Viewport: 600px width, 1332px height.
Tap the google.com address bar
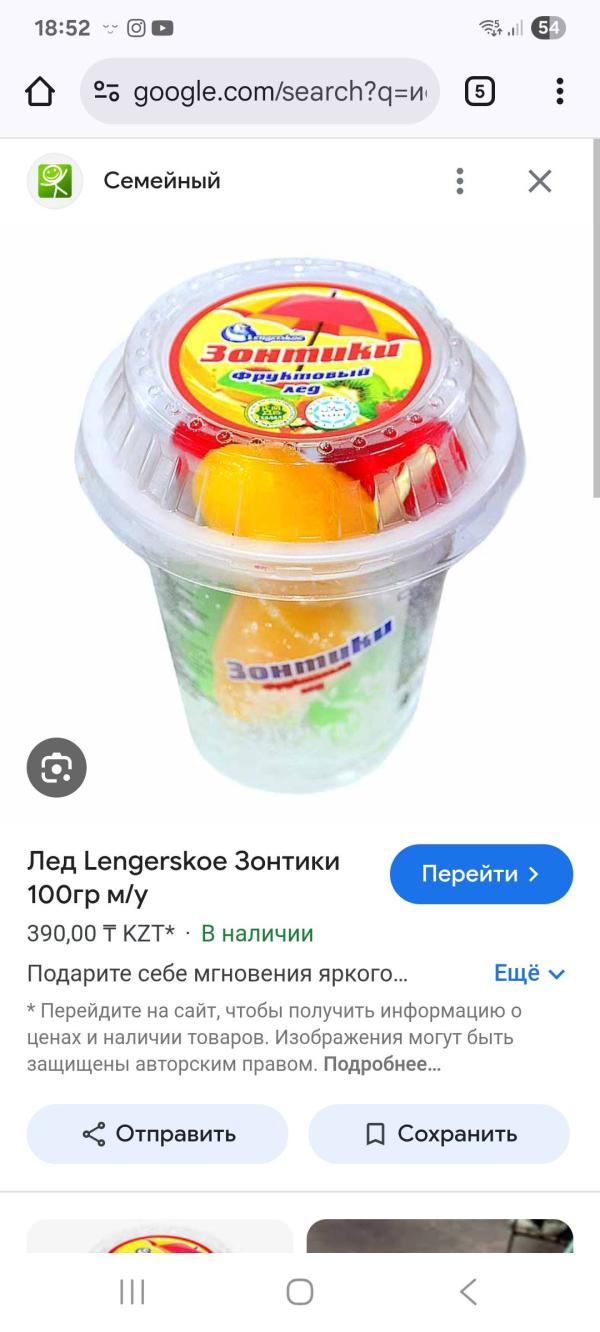[x=270, y=92]
